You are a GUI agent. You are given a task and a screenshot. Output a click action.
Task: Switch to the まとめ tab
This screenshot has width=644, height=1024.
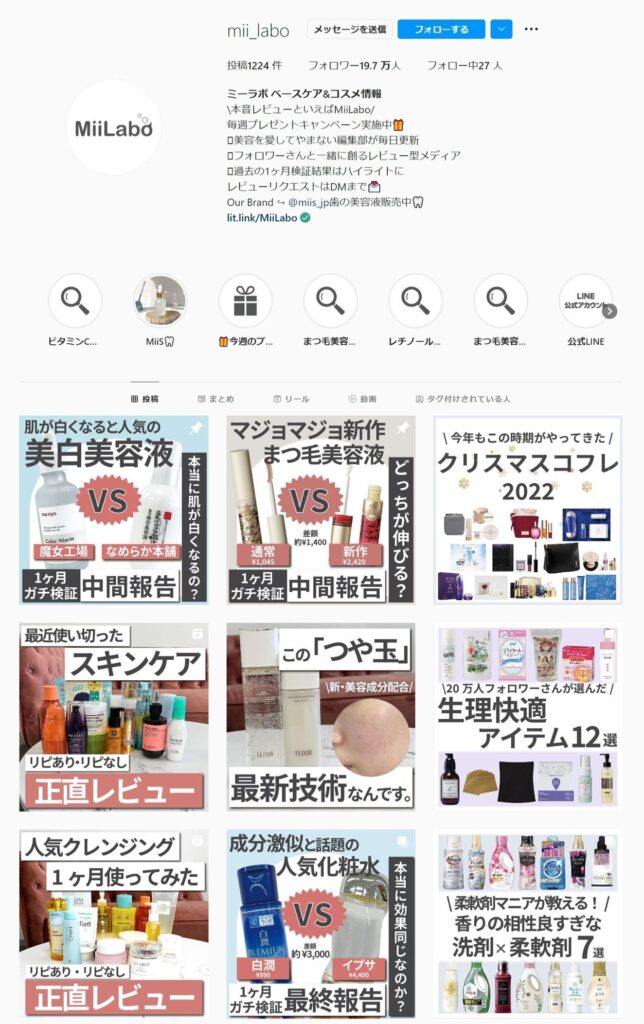tap(216, 398)
